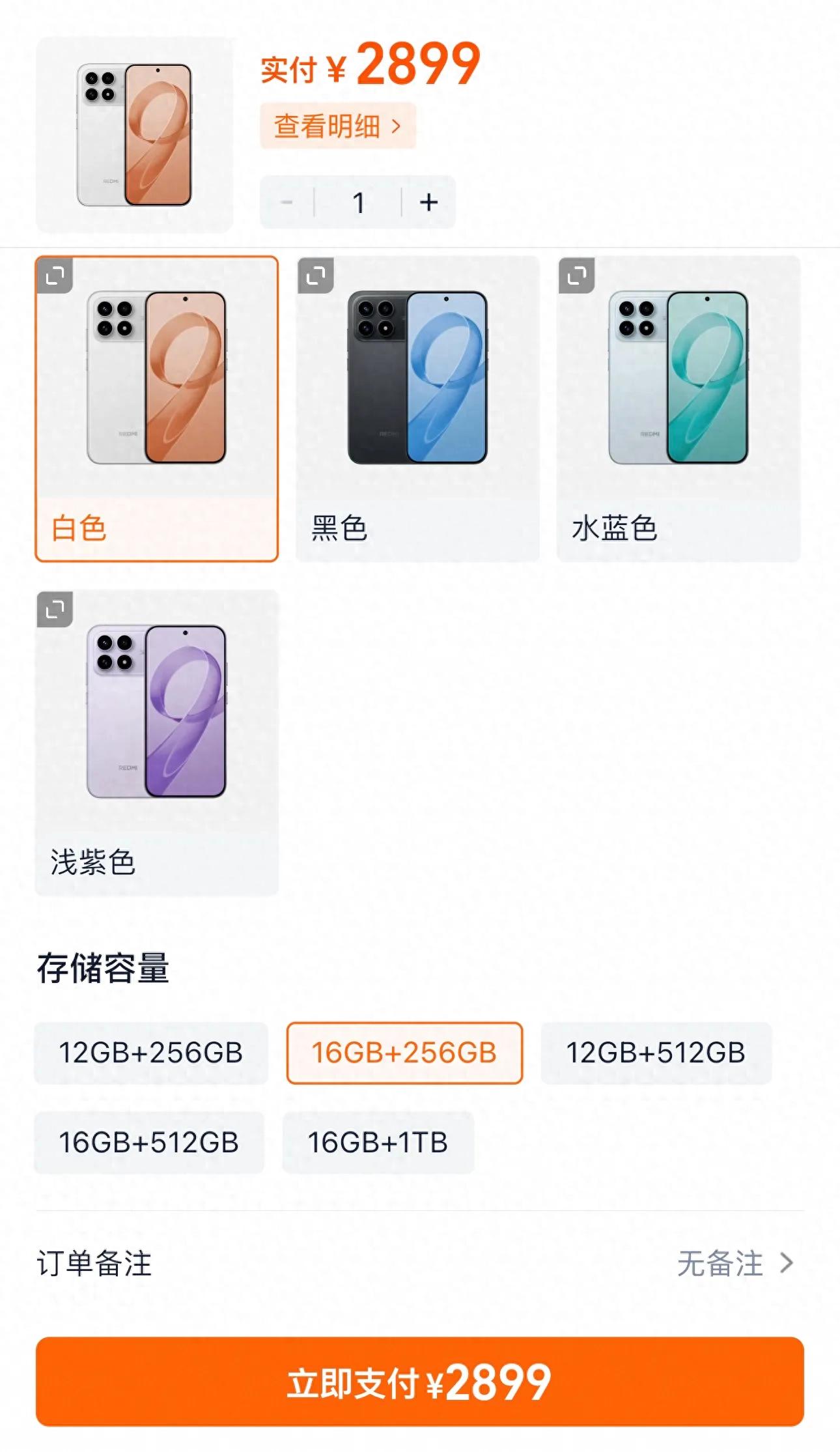
Task: Enlarge the 浅紫色 phone image
Action: [55, 610]
